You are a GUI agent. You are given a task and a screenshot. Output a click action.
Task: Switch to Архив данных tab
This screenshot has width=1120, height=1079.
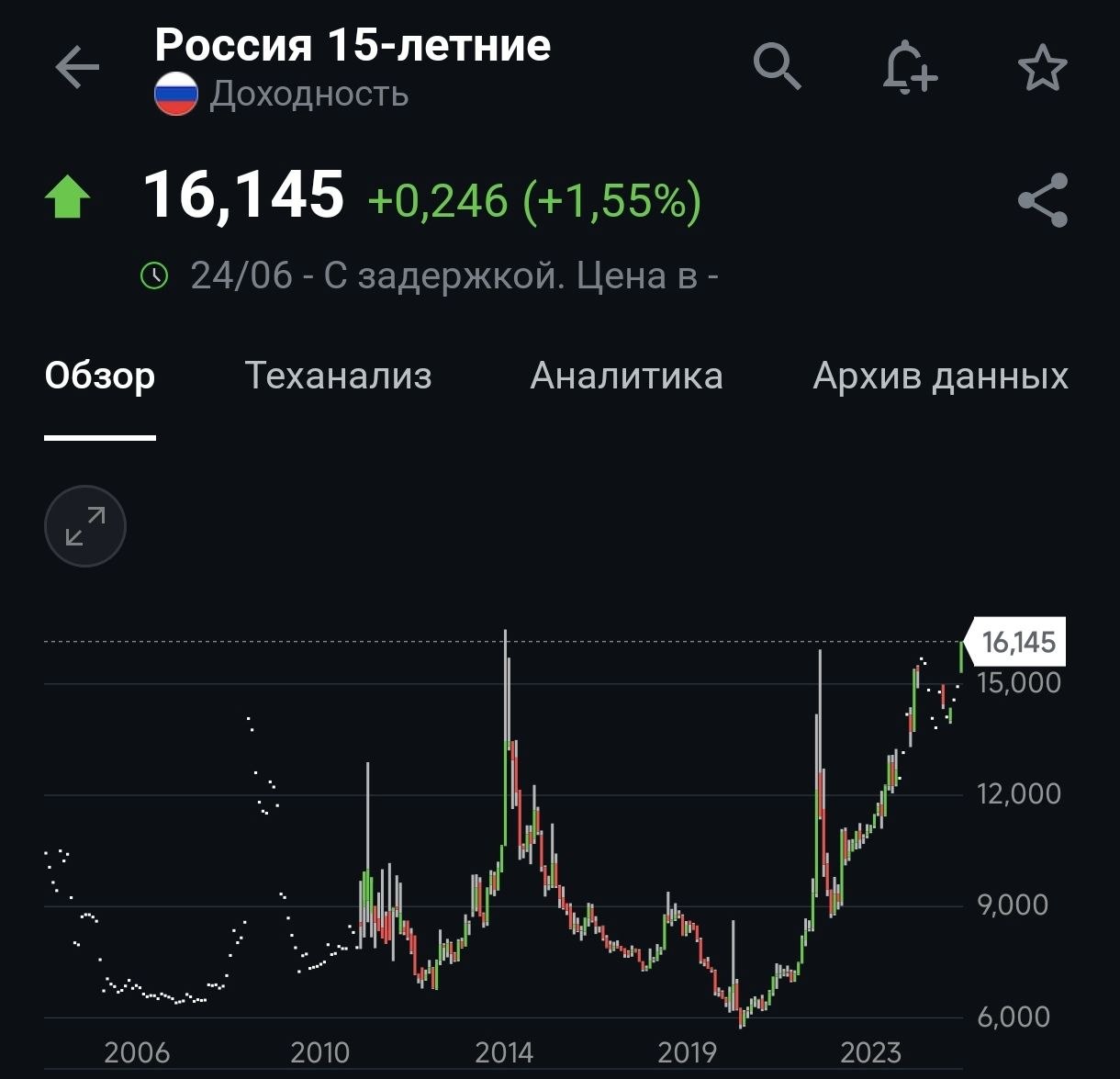tap(941, 377)
